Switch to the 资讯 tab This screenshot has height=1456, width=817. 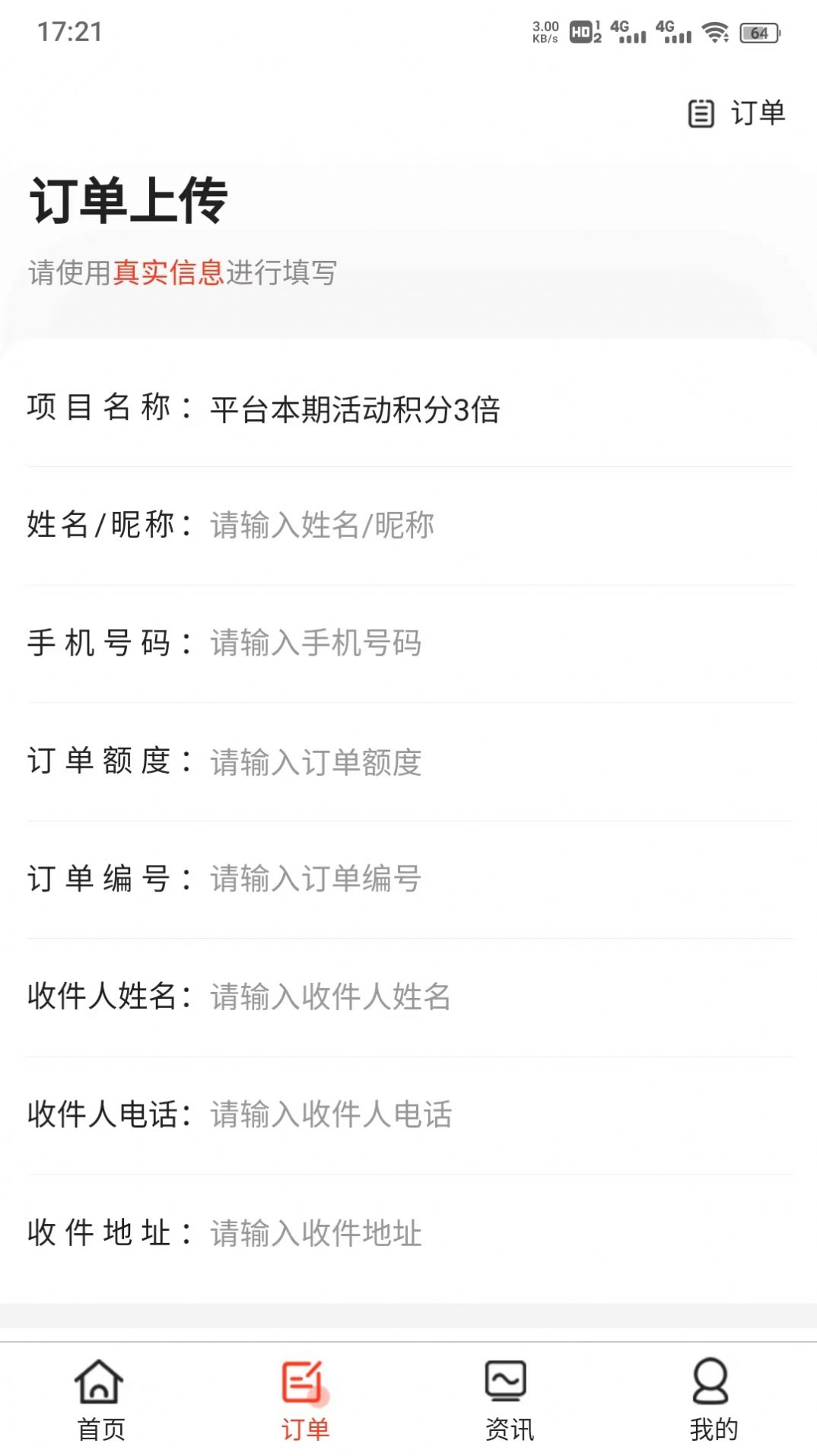tap(507, 1429)
